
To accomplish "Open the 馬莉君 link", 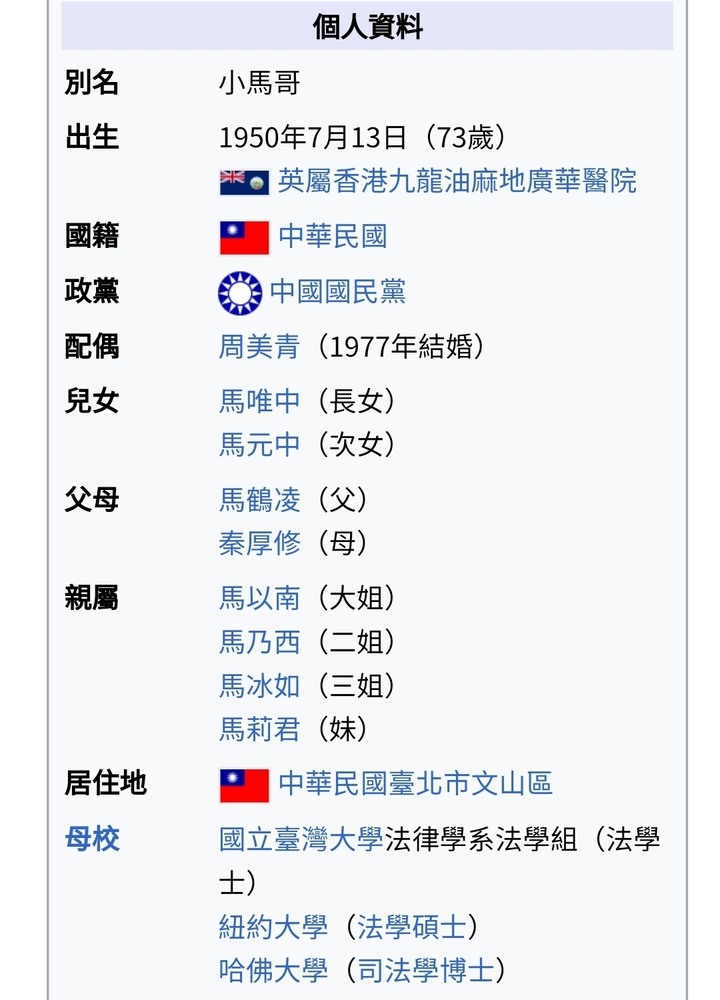I will (259, 729).
